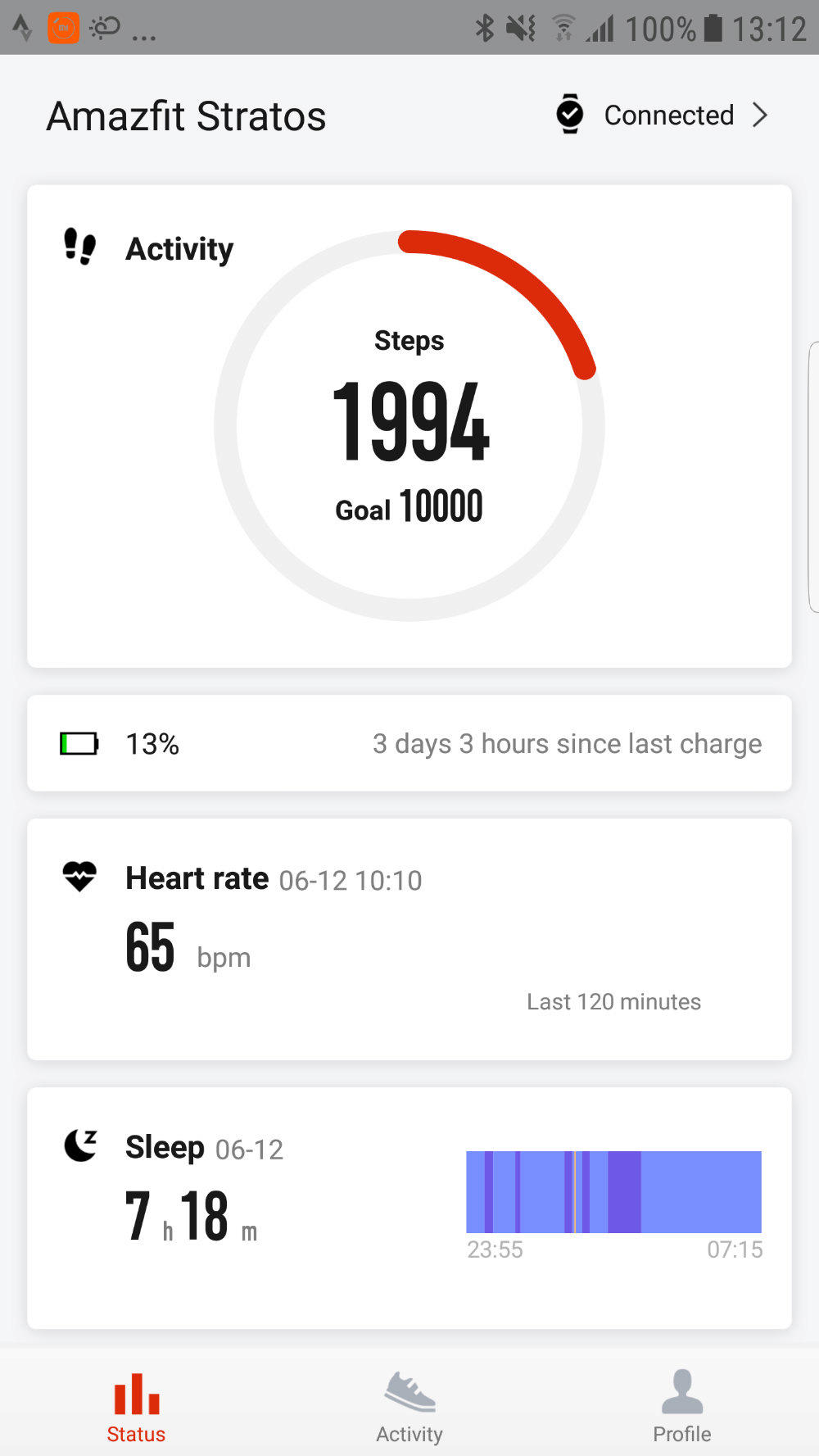Switch to the Activity tab

click(409, 1408)
